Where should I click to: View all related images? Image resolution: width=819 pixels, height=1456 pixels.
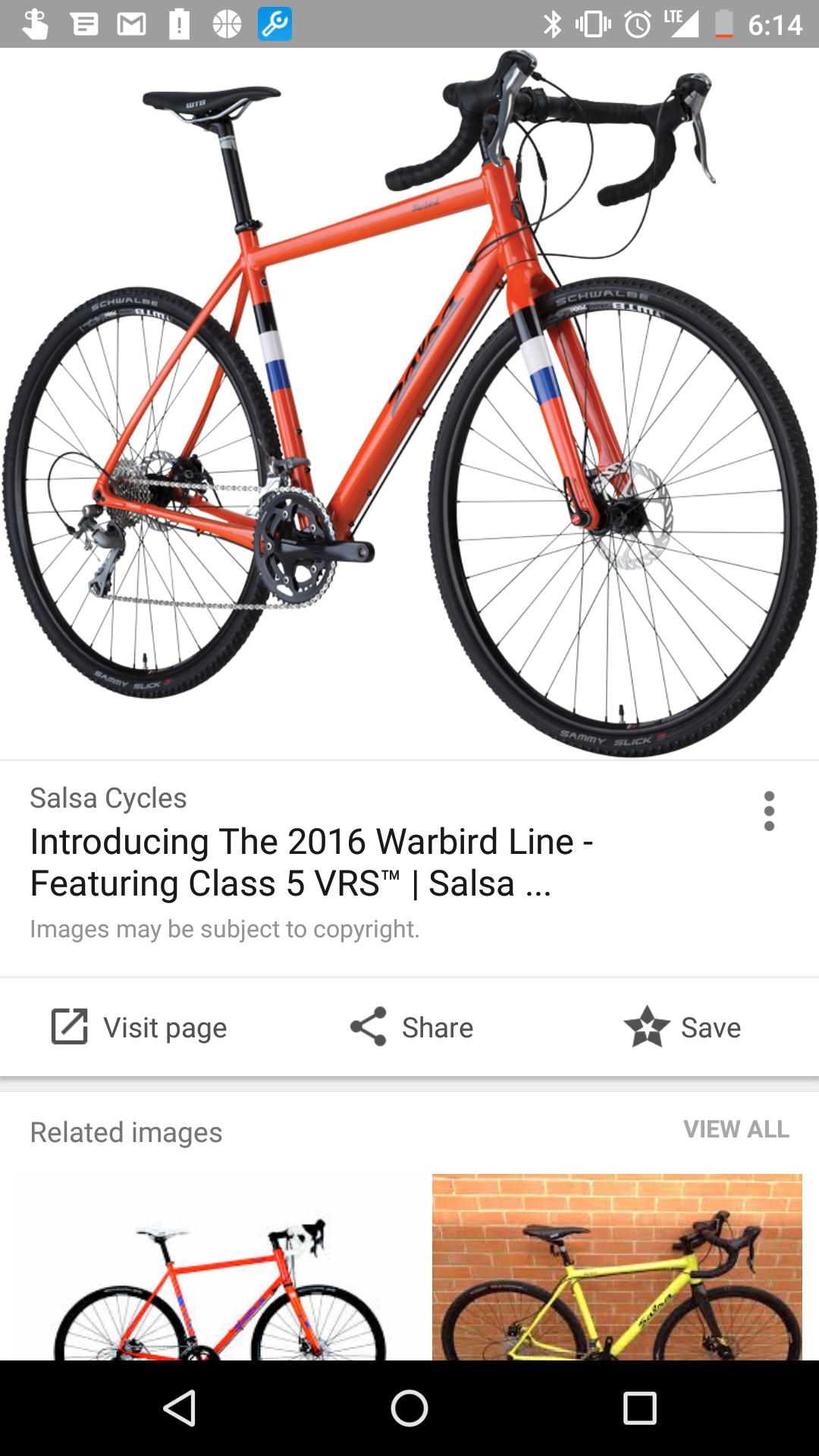point(736,1129)
